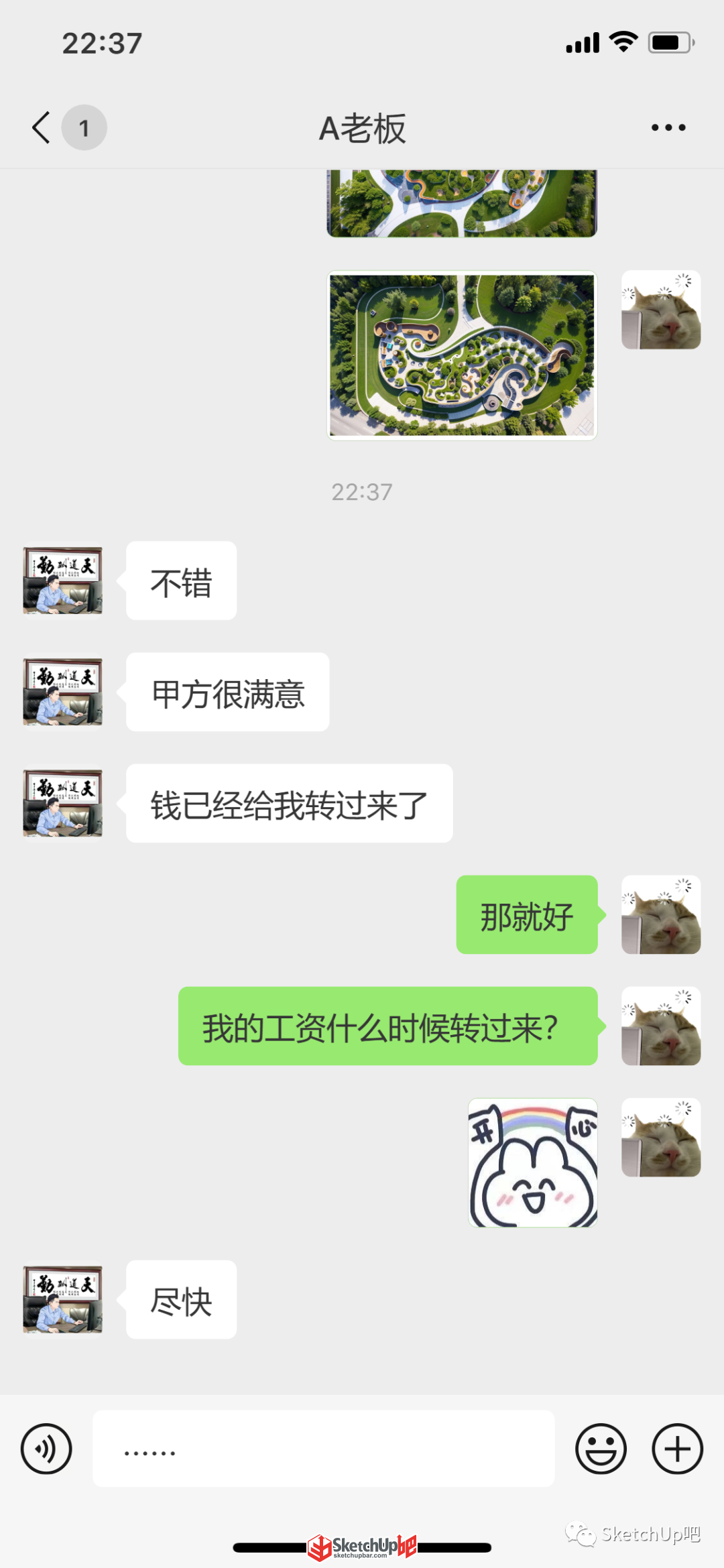Tap cat avatar next to 那就好

(661, 914)
